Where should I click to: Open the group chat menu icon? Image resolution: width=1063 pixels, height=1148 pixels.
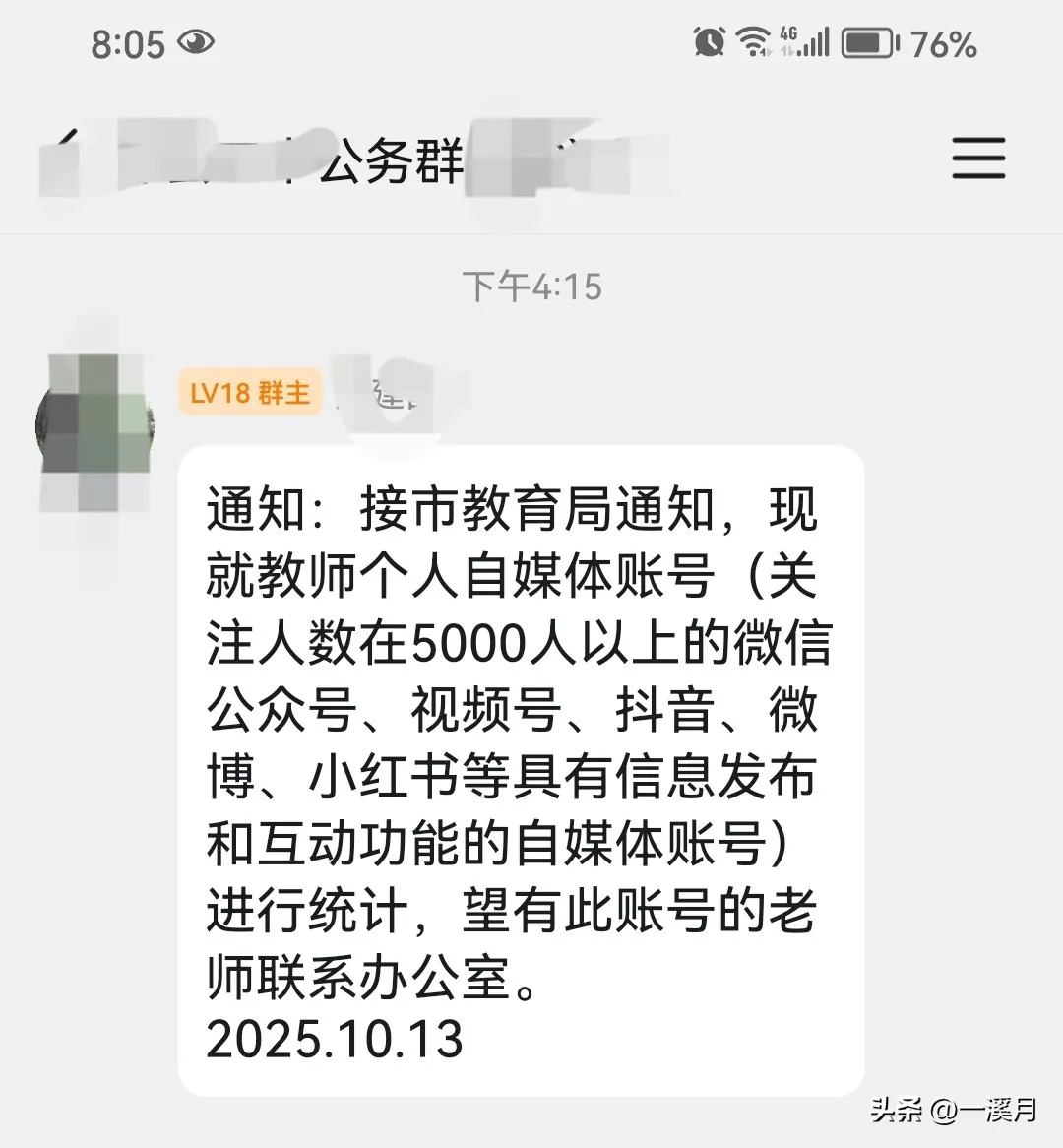click(978, 159)
